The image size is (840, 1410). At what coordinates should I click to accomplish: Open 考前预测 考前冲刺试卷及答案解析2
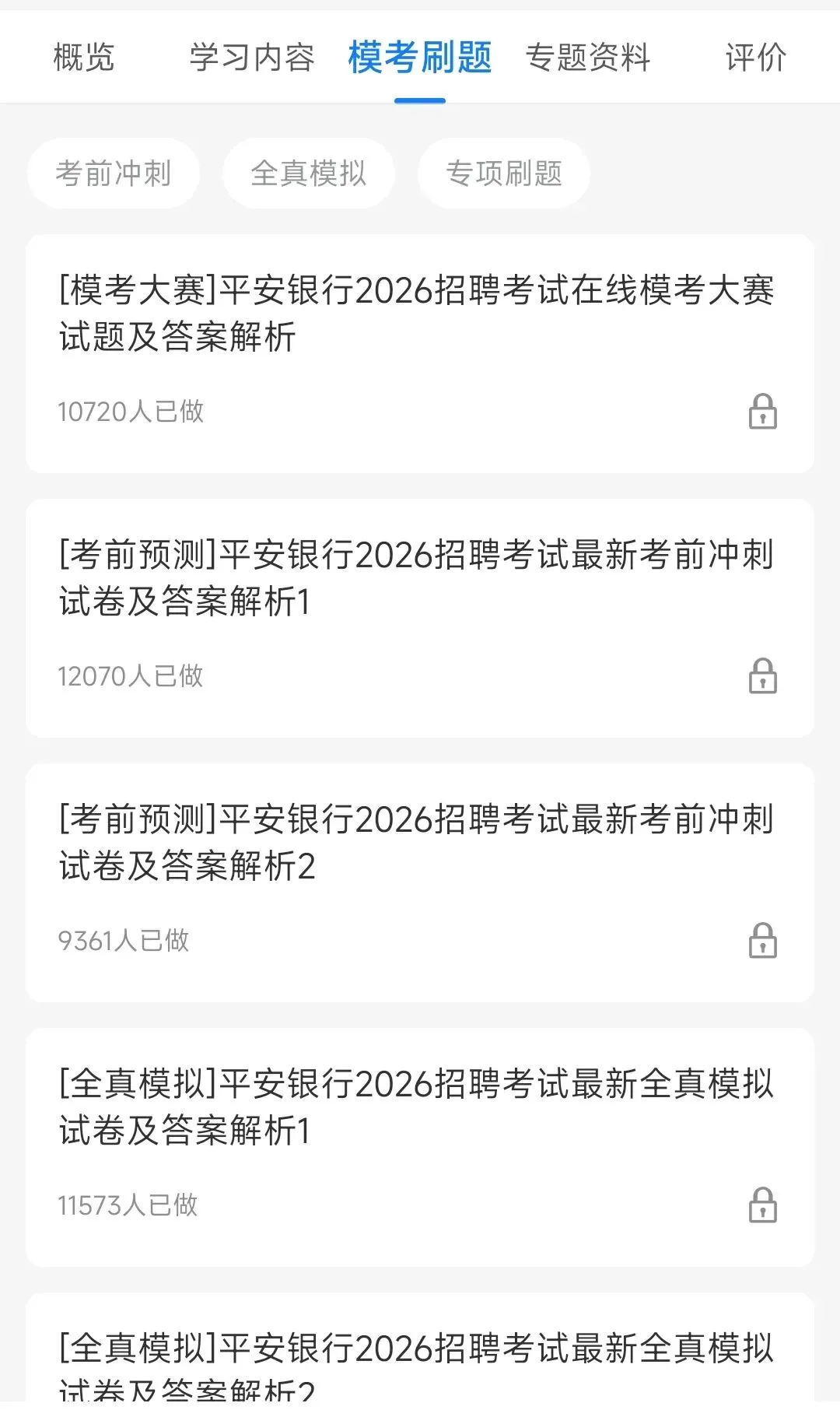[x=420, y=883]
